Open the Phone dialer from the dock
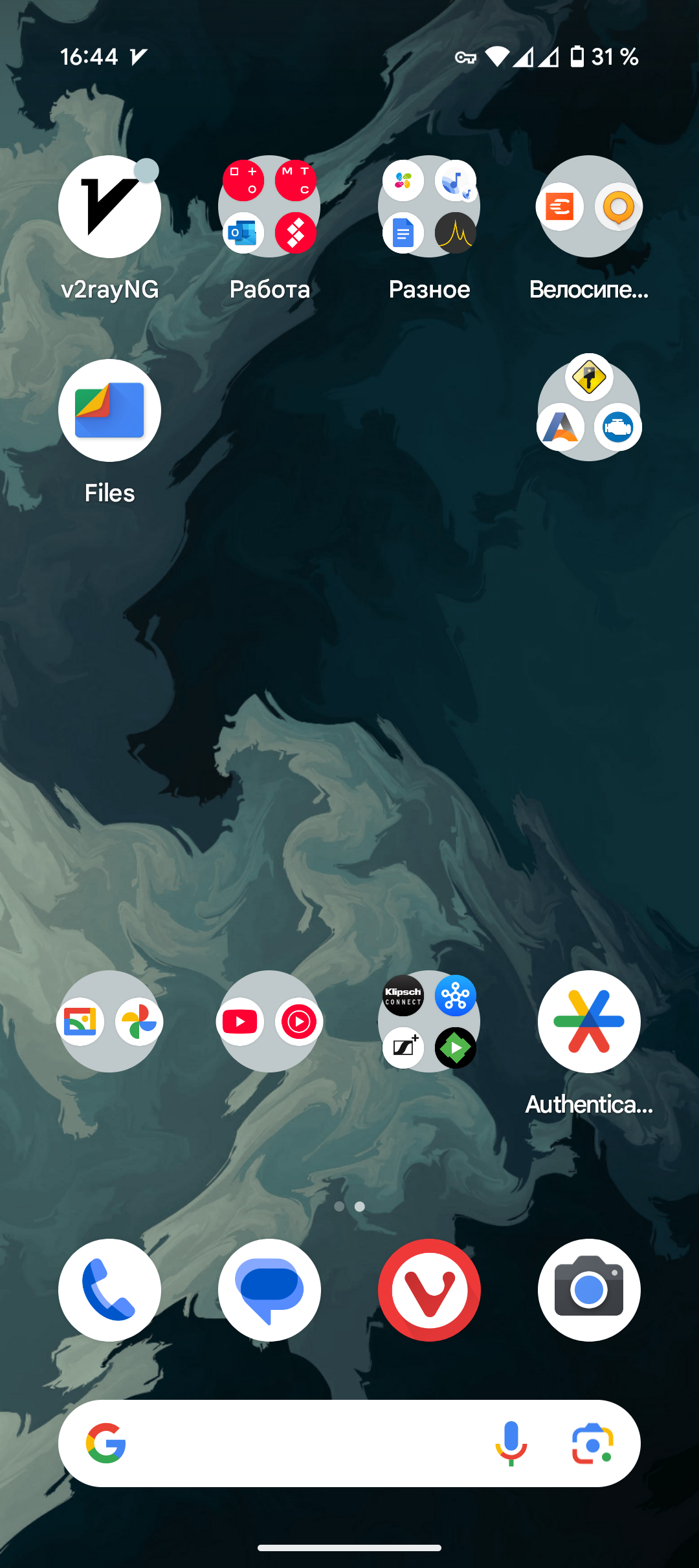The width and height of the screenshot is (699, 1568). 109,1290
